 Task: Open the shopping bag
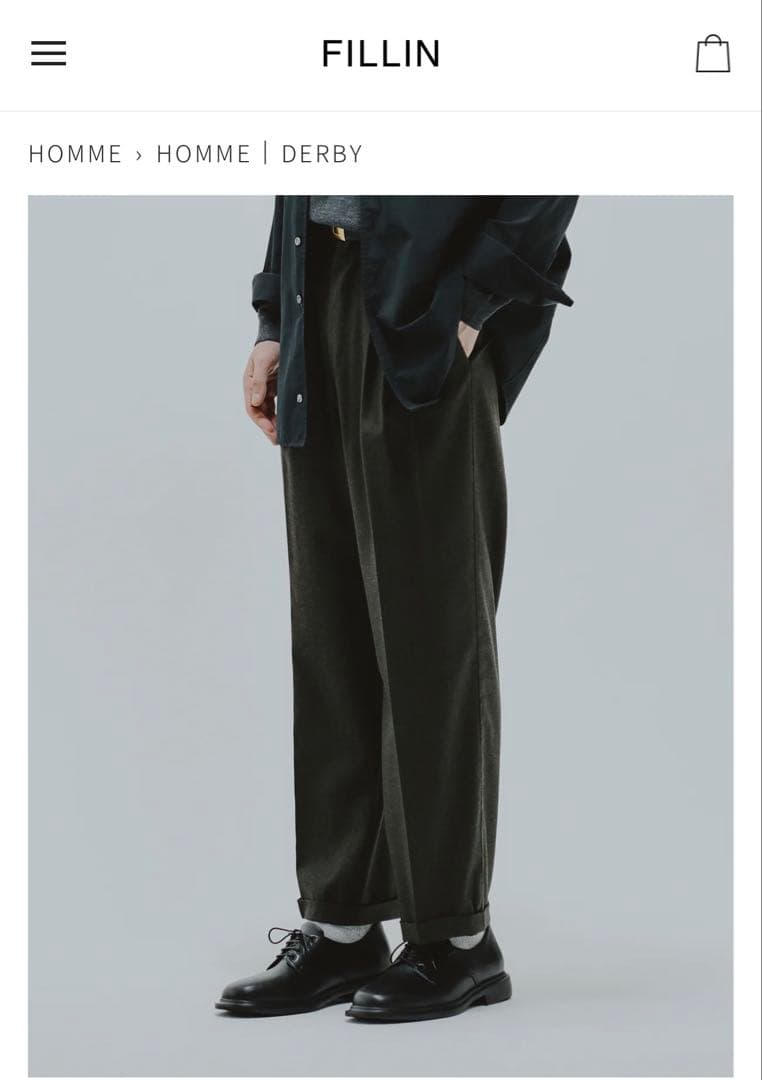coord(712,54)
